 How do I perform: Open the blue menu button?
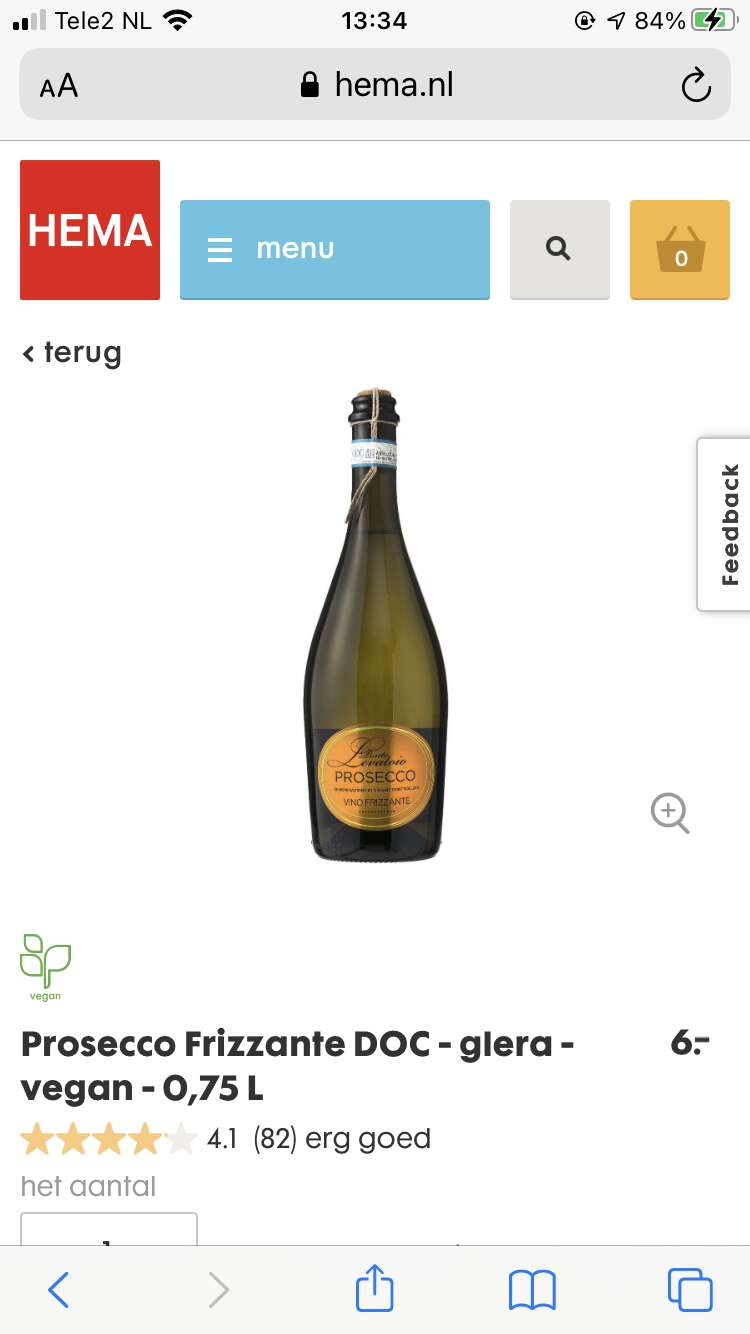(x=335, y=250)
